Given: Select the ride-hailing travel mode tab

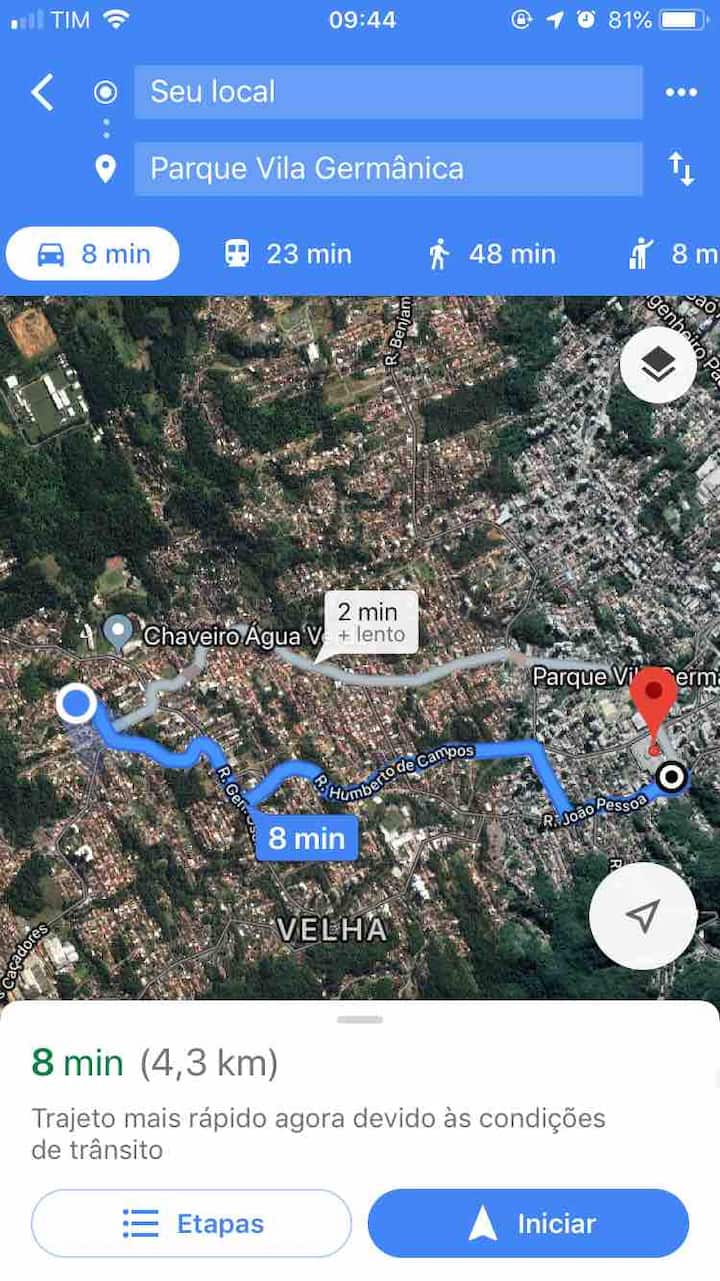Looking at the screenshot, I should (x=675, y=254).
